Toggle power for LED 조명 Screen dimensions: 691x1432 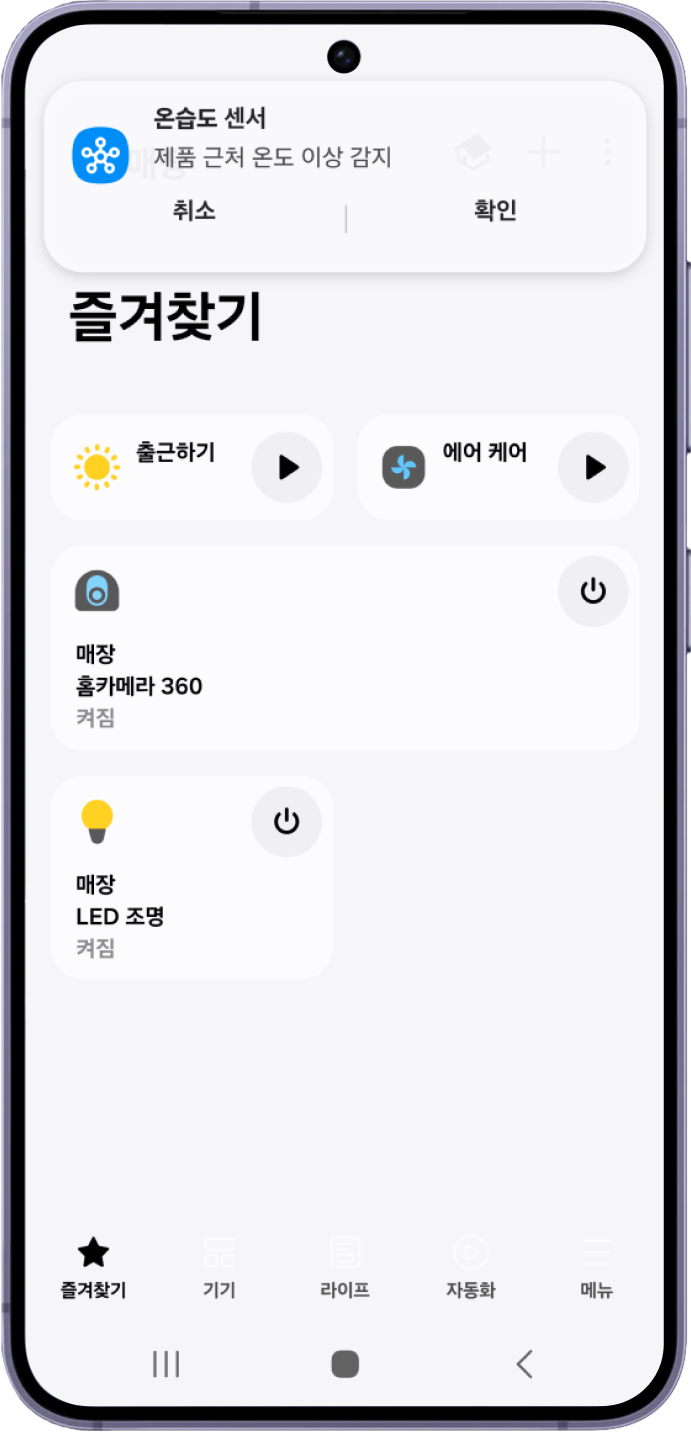(286, 822)
